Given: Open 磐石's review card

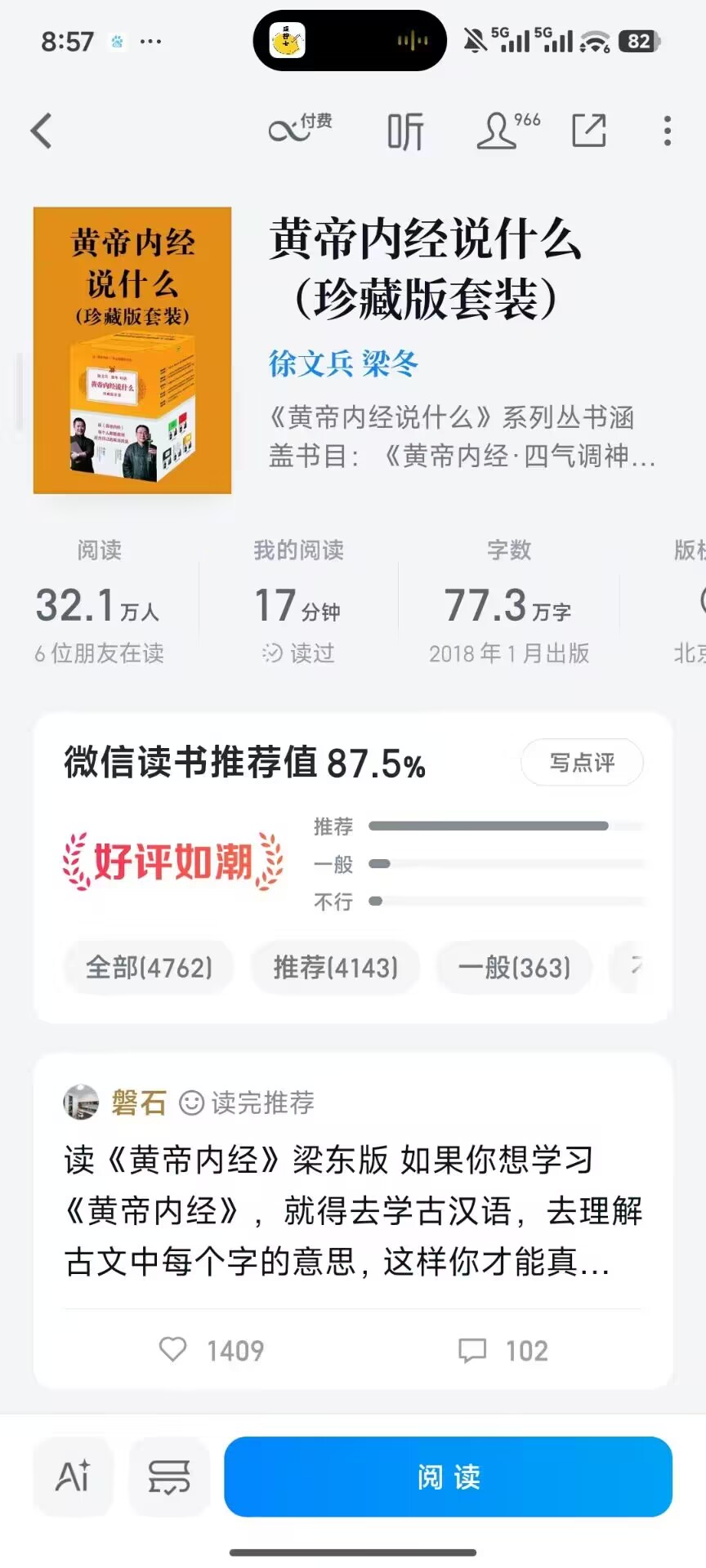Looking at the screenshot, I should (x=353, y=1210).
